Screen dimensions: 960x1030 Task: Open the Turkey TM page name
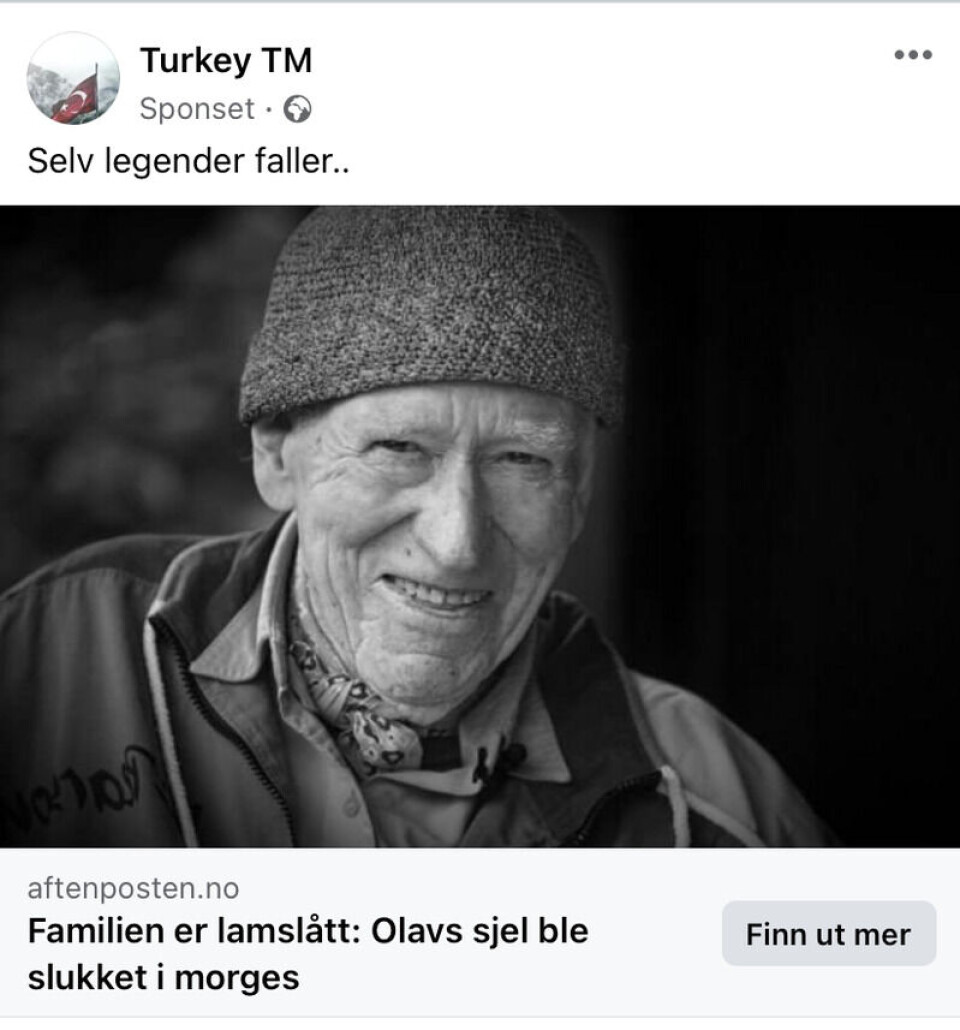click(226, 61)
